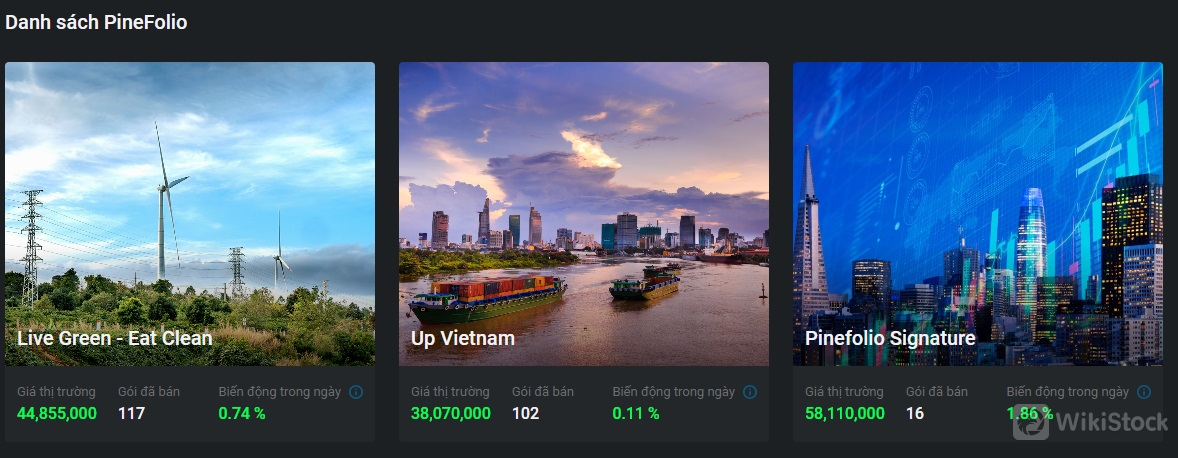
Task: Open the Live Green - Eat Clean portfolio card
Action: pyautogui.click(x=190, y=214)
